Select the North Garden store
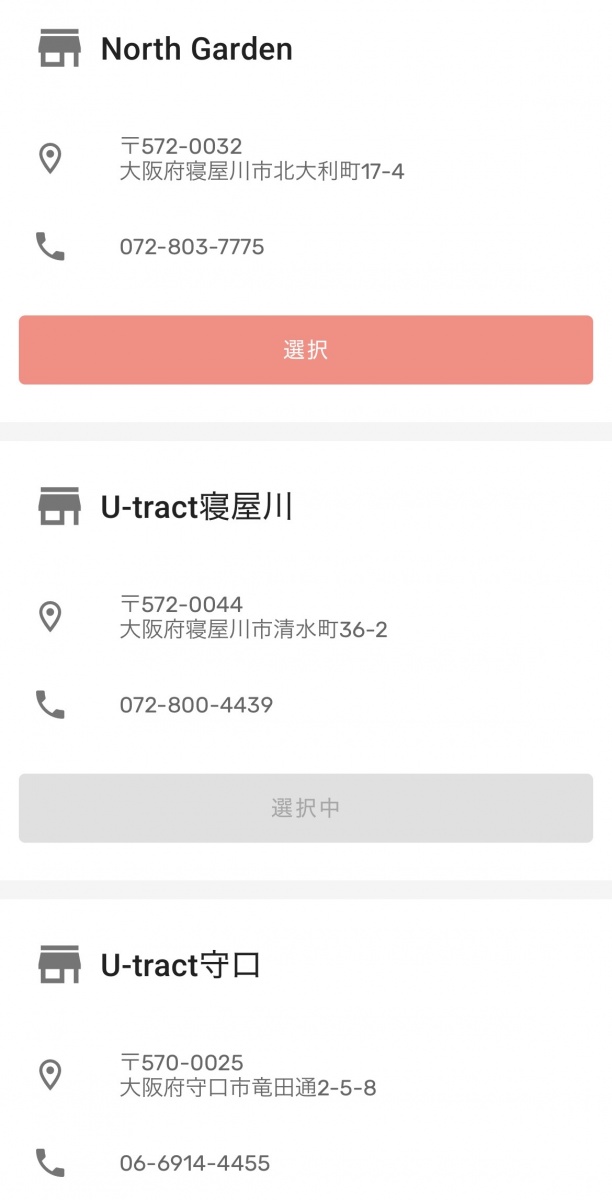The width and height of the screenshot is (612, 1200). 306,350
